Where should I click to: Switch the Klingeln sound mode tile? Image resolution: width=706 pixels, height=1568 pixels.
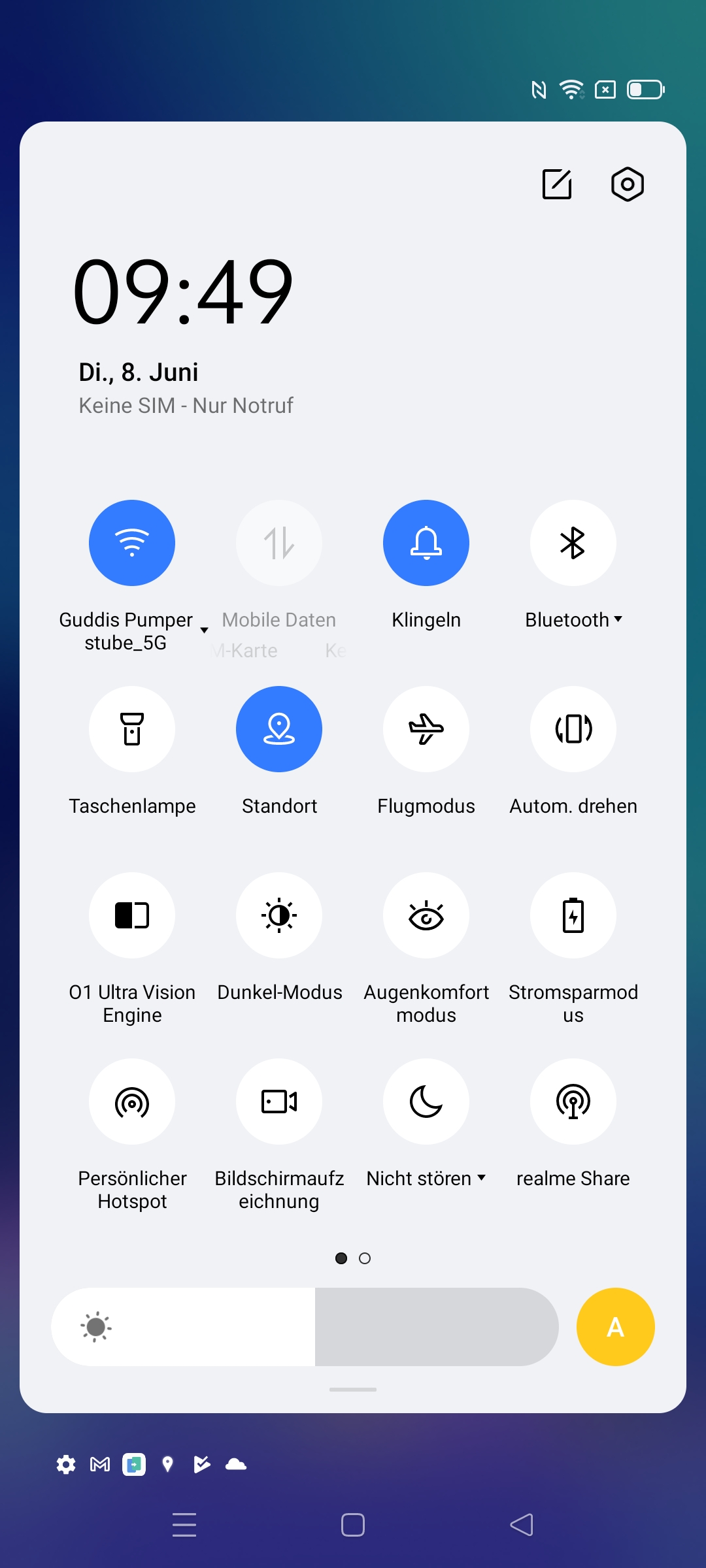coord(426,543)
